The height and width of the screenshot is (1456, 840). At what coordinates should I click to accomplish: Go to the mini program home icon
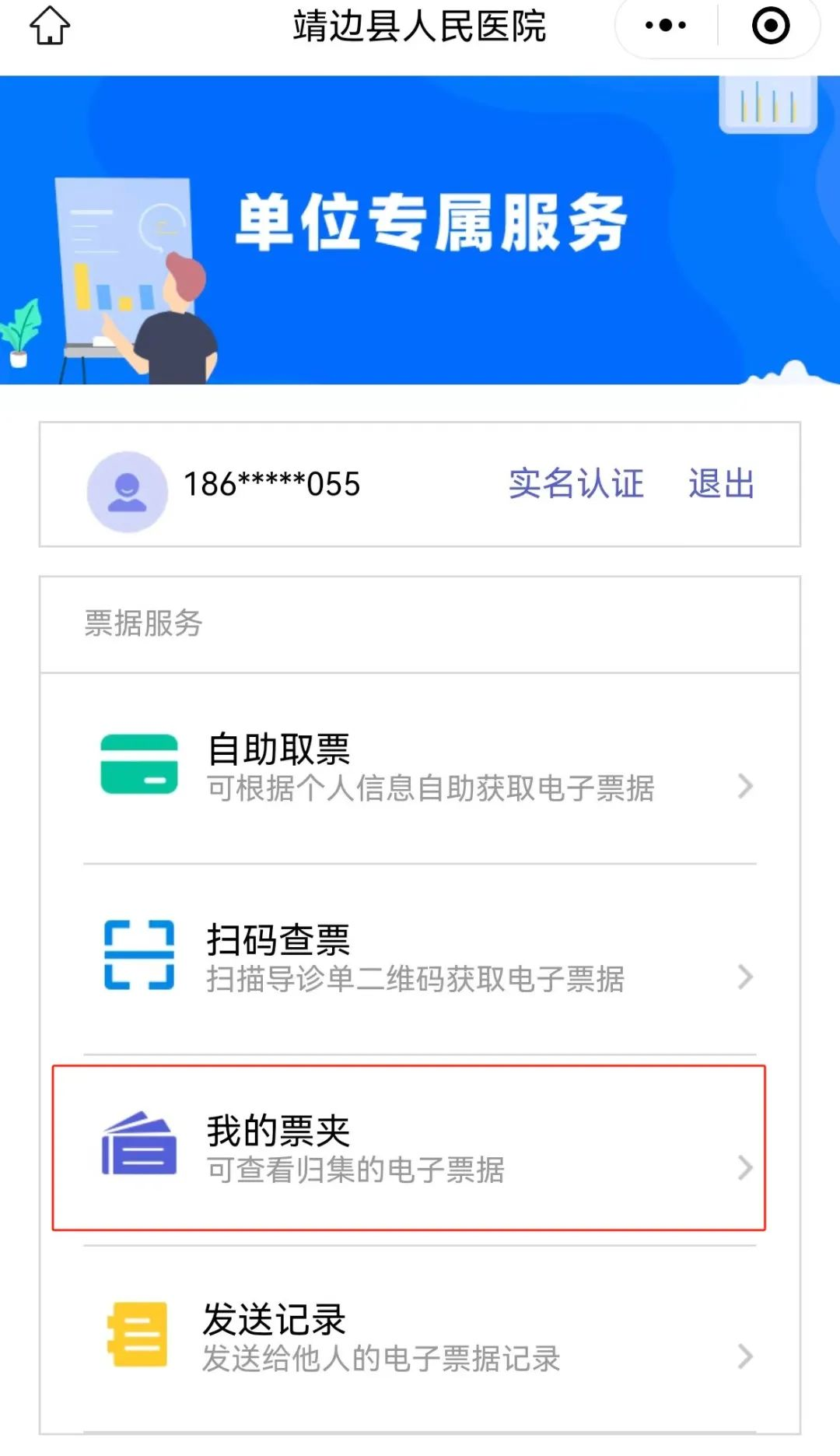(x=50, y=26)
